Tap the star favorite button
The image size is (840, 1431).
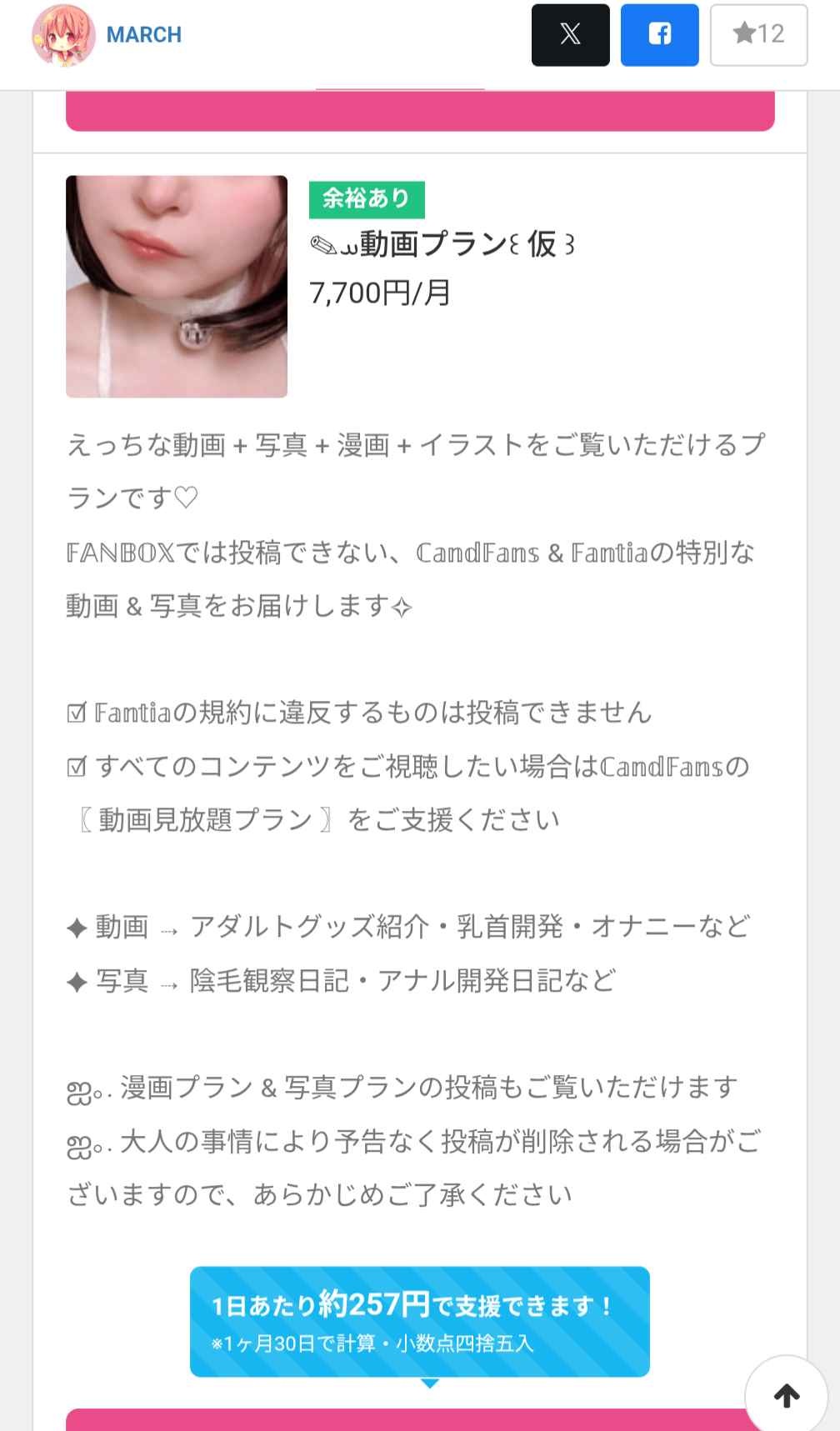click(x=758, y=35)
